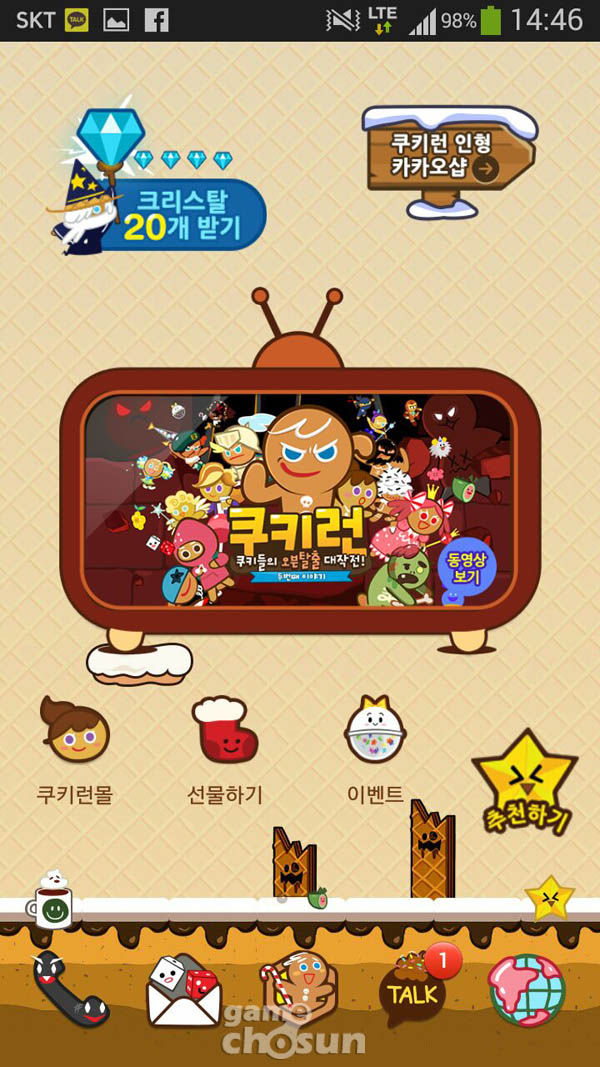Open the messages envelope in the dock

point(183,991)
